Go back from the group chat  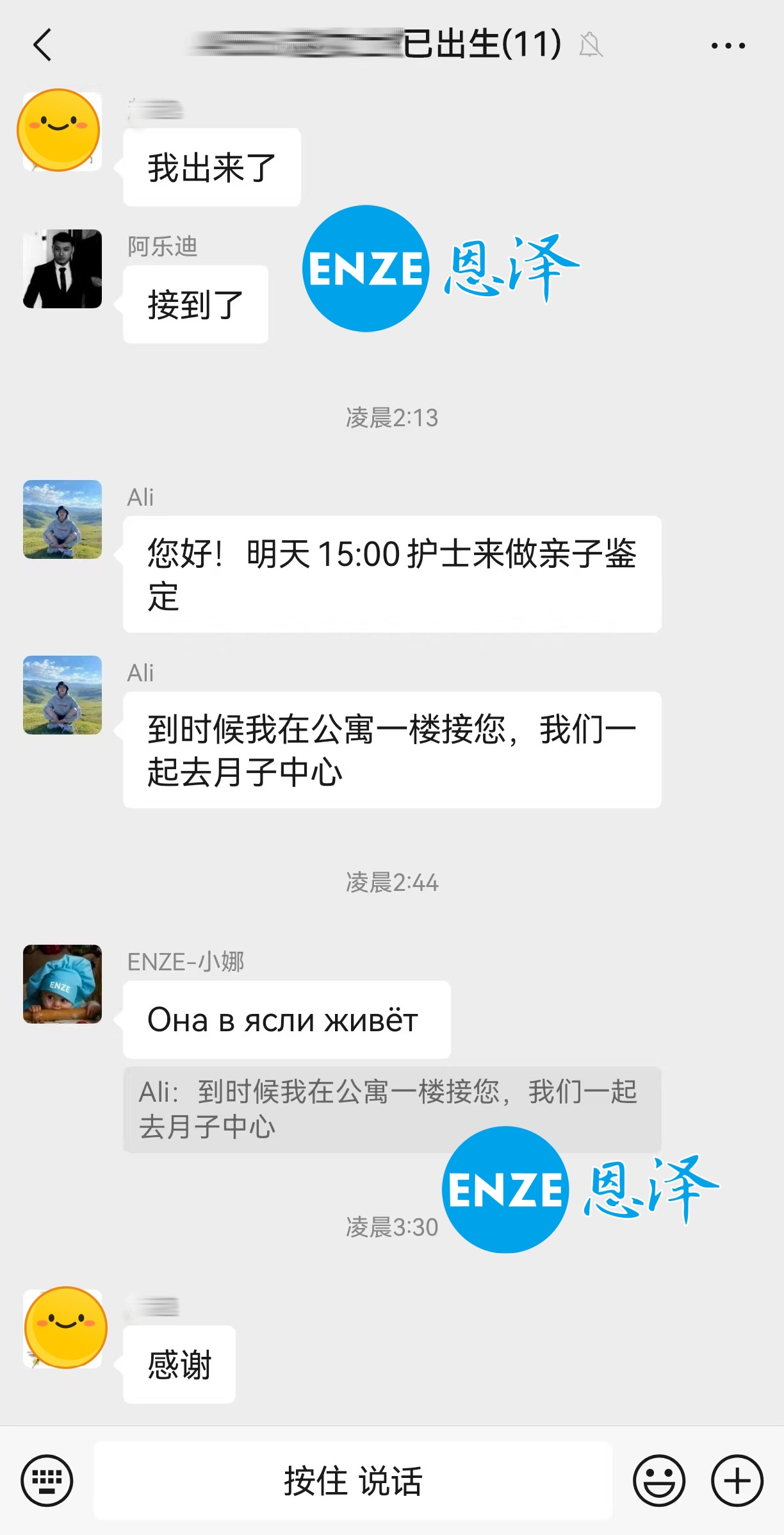point(42,45)
